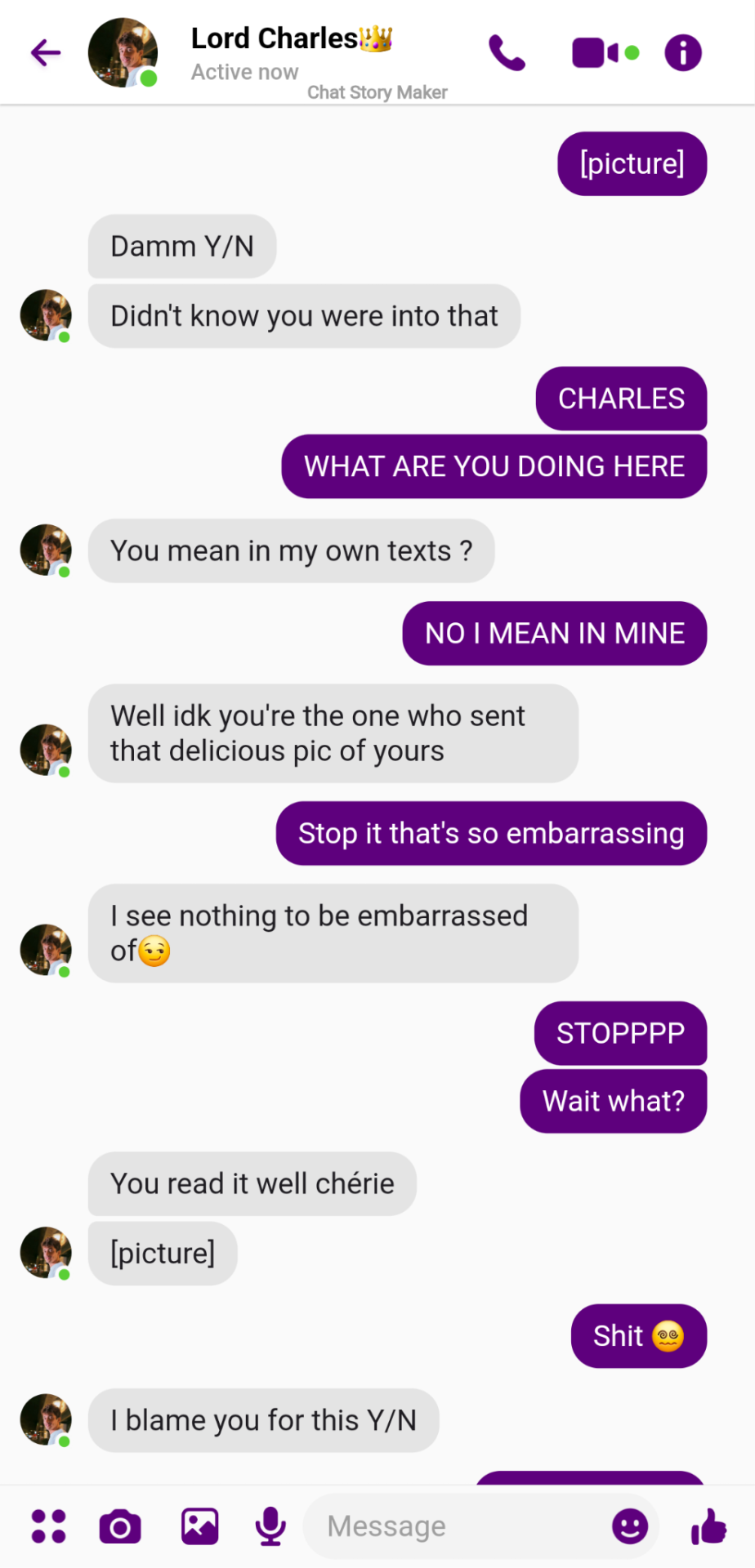This screenshot has width=755, height=1568.
Task: Start a voice call with Lord Charles
Action: point(507,53)
